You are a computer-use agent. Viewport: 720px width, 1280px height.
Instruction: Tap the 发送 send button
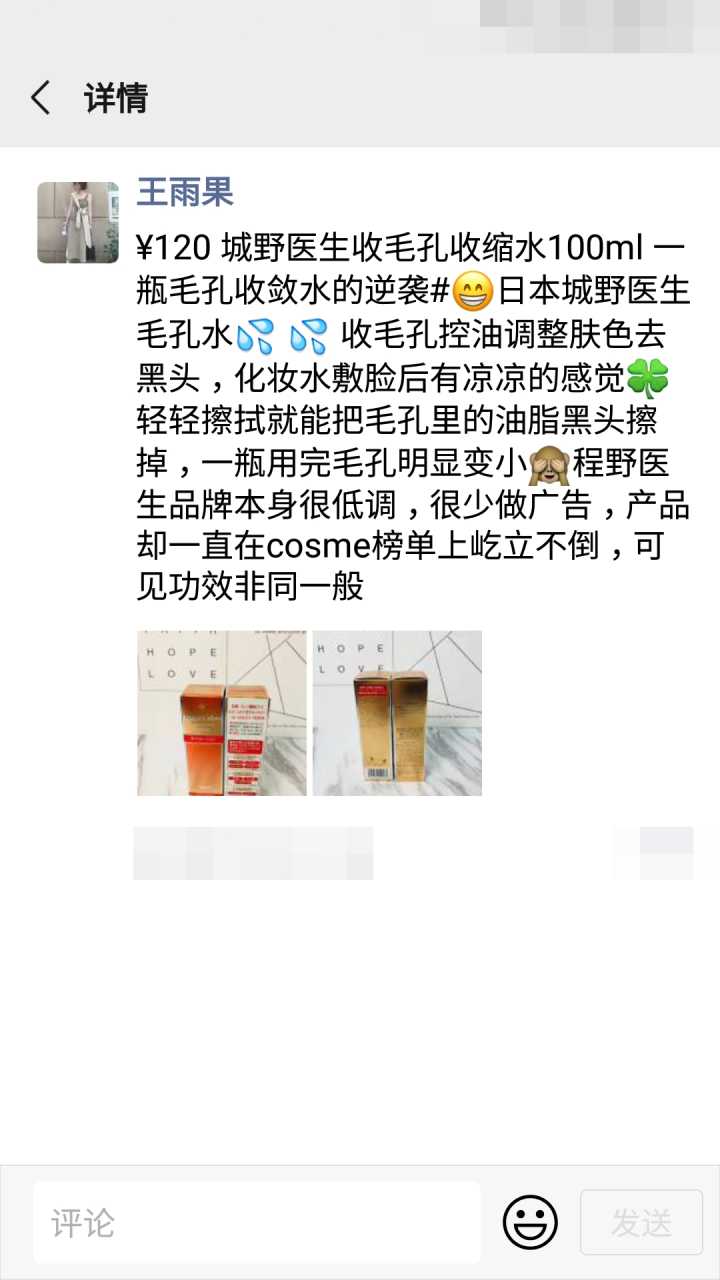coord(641,1222)
